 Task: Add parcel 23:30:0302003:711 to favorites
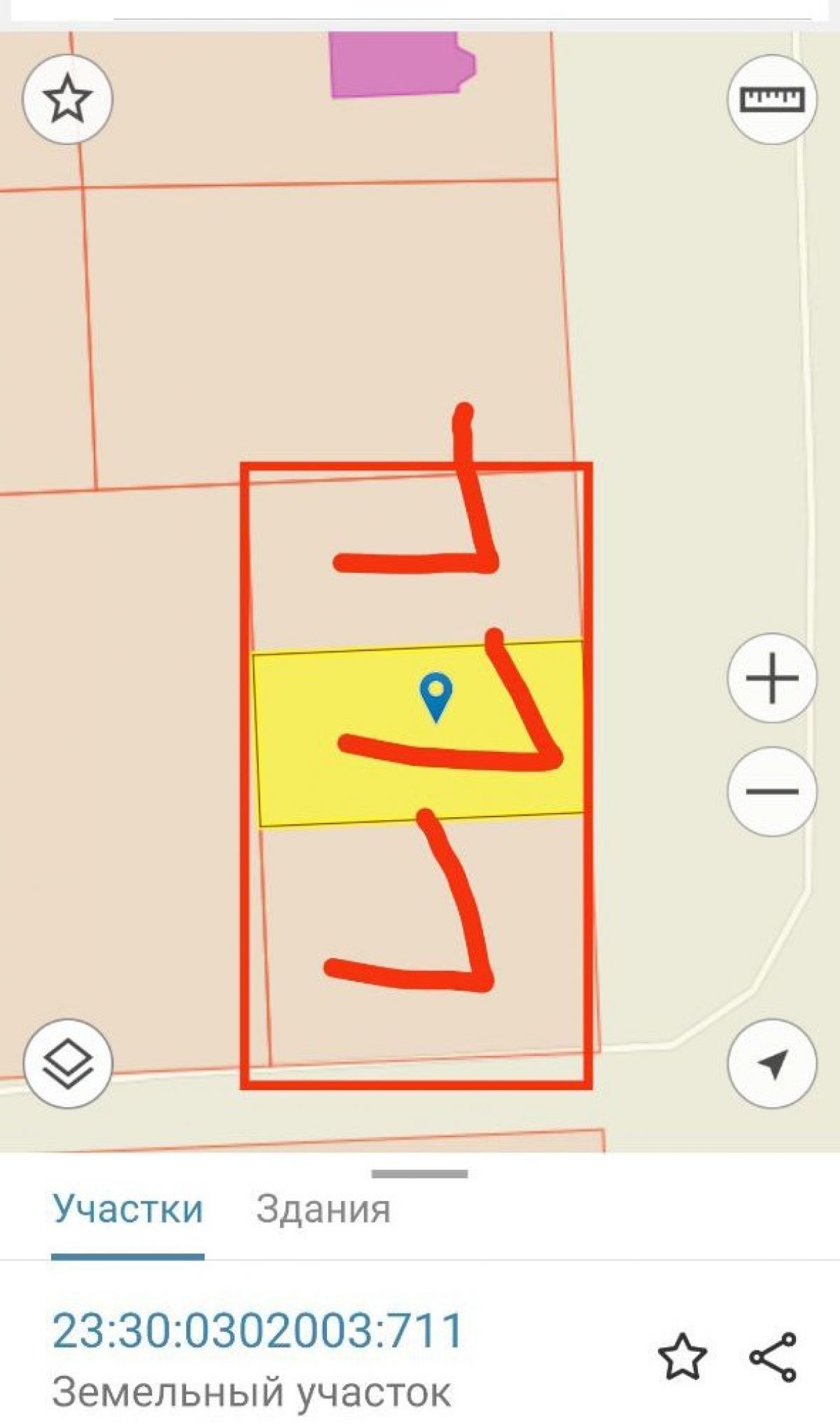pyautogui.click(x=682, y=1356)
